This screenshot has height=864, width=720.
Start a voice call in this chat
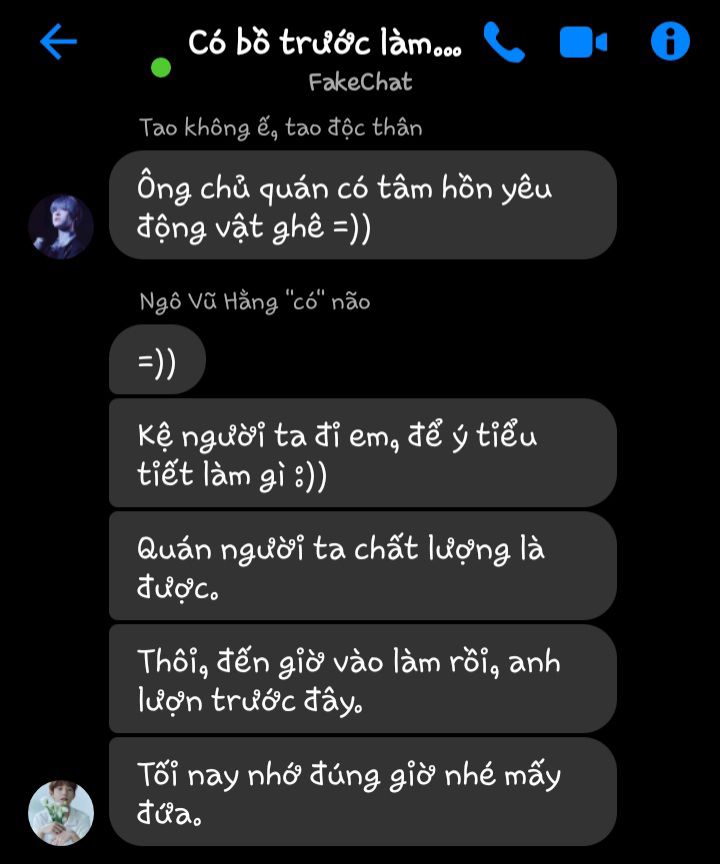click(504, 42)
